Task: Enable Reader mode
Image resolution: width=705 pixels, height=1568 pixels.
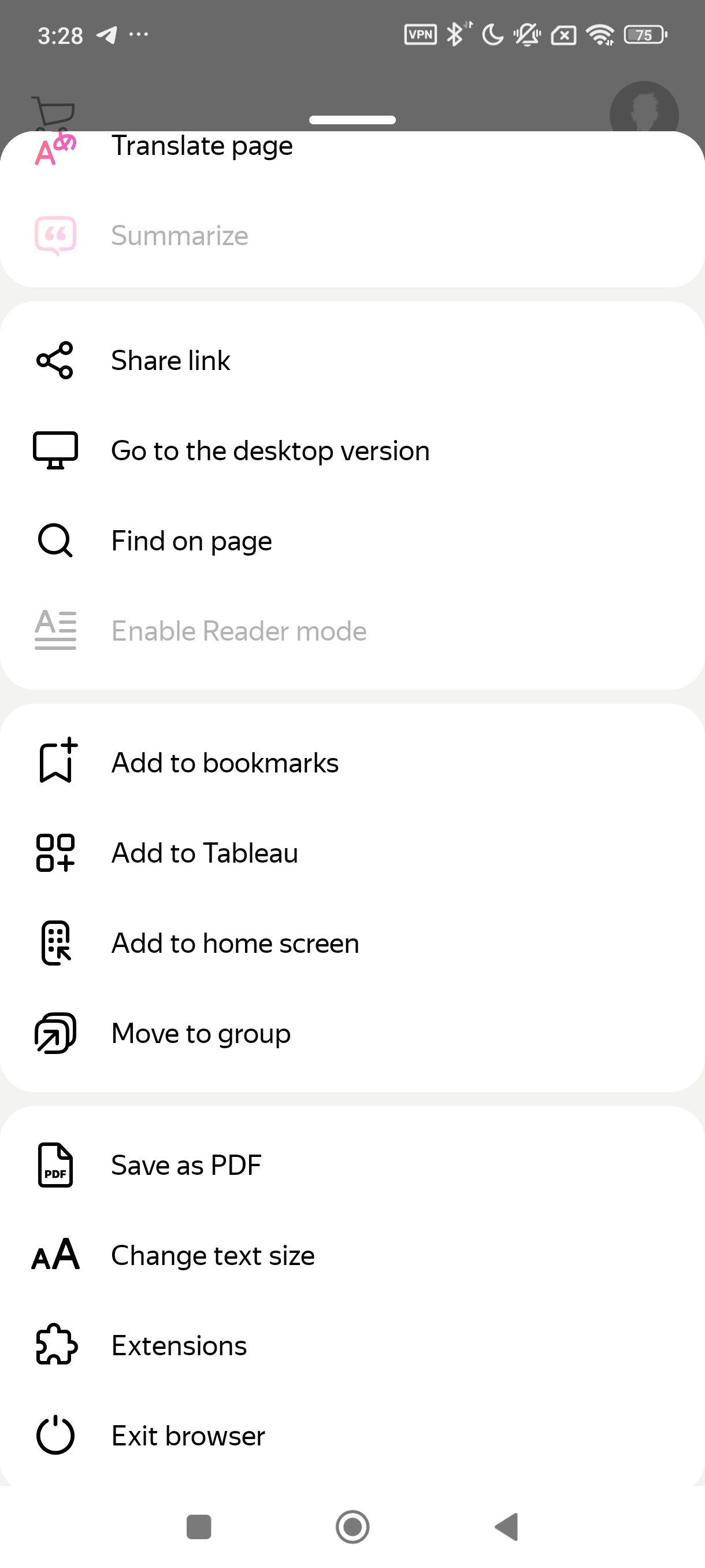Action: (239, 630)
